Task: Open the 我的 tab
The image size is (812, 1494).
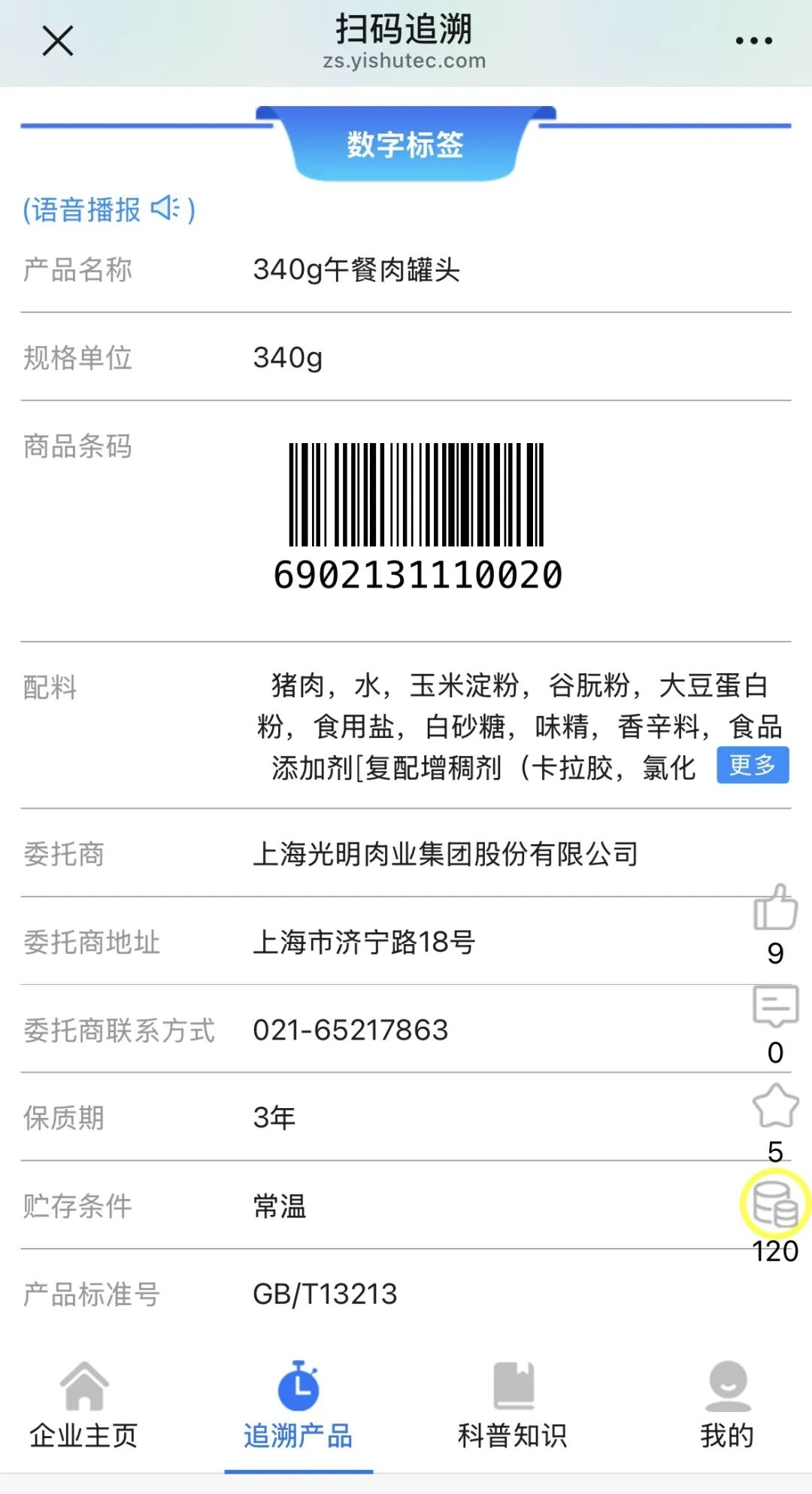Action: pos(727,1405)
